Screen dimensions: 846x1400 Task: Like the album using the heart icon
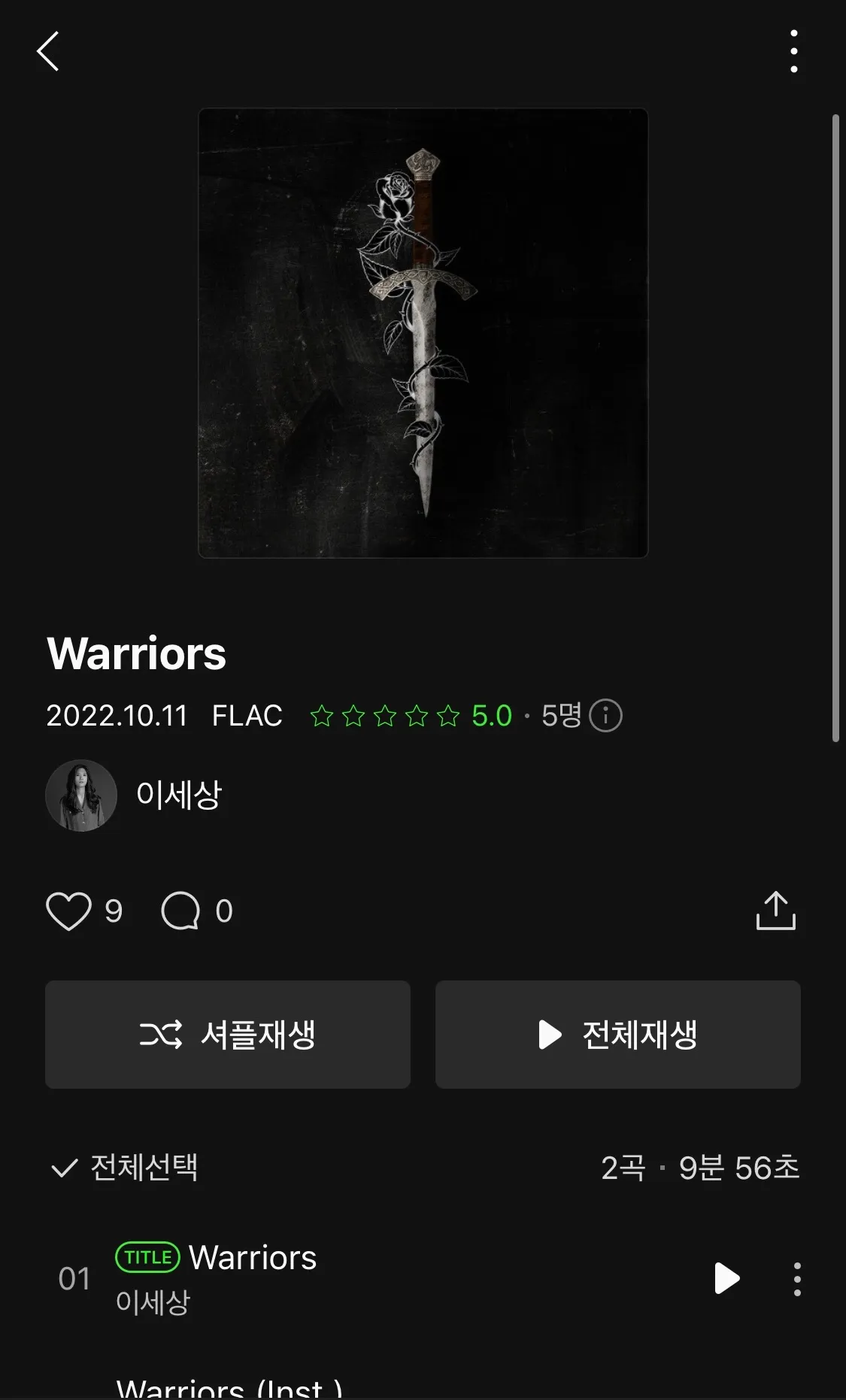[70, 911]
